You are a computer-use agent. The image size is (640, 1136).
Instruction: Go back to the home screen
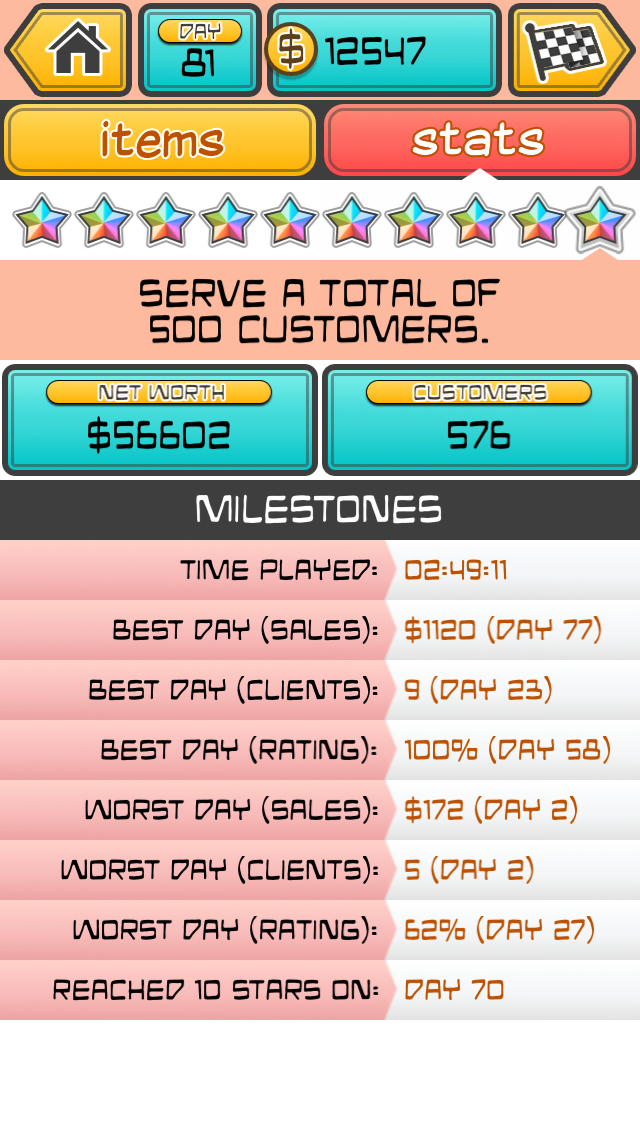[70, 49]
